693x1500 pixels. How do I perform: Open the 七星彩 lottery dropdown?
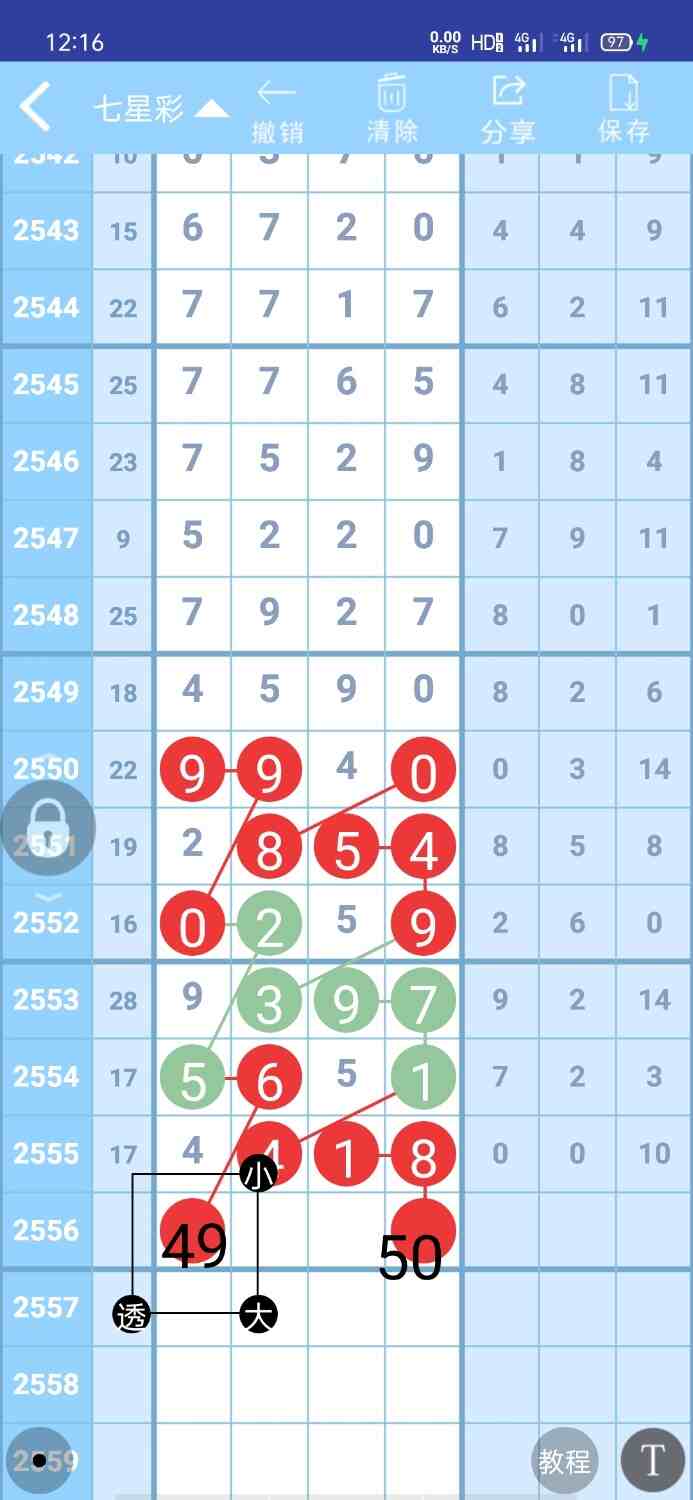(160, 109)
